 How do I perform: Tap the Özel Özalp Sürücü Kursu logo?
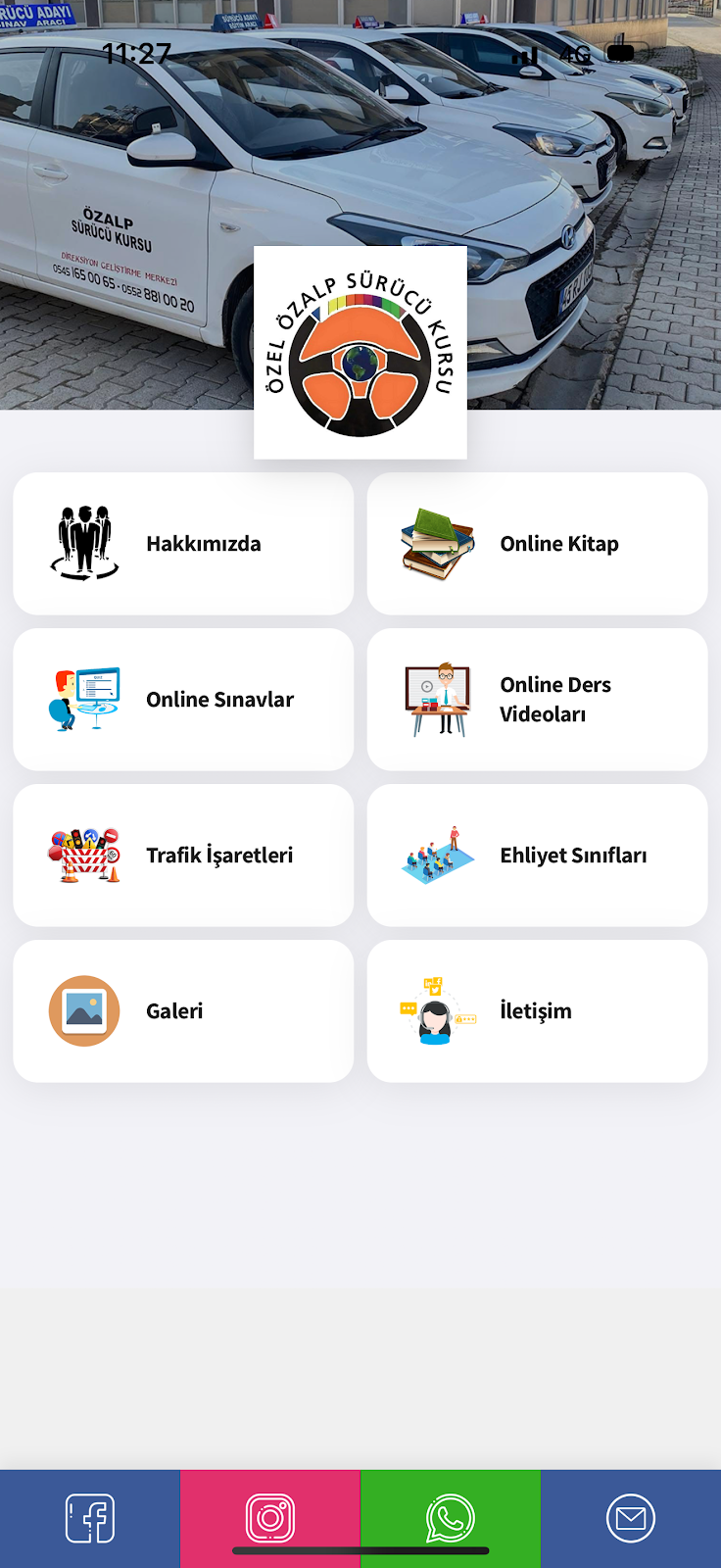tap(360, 351)
